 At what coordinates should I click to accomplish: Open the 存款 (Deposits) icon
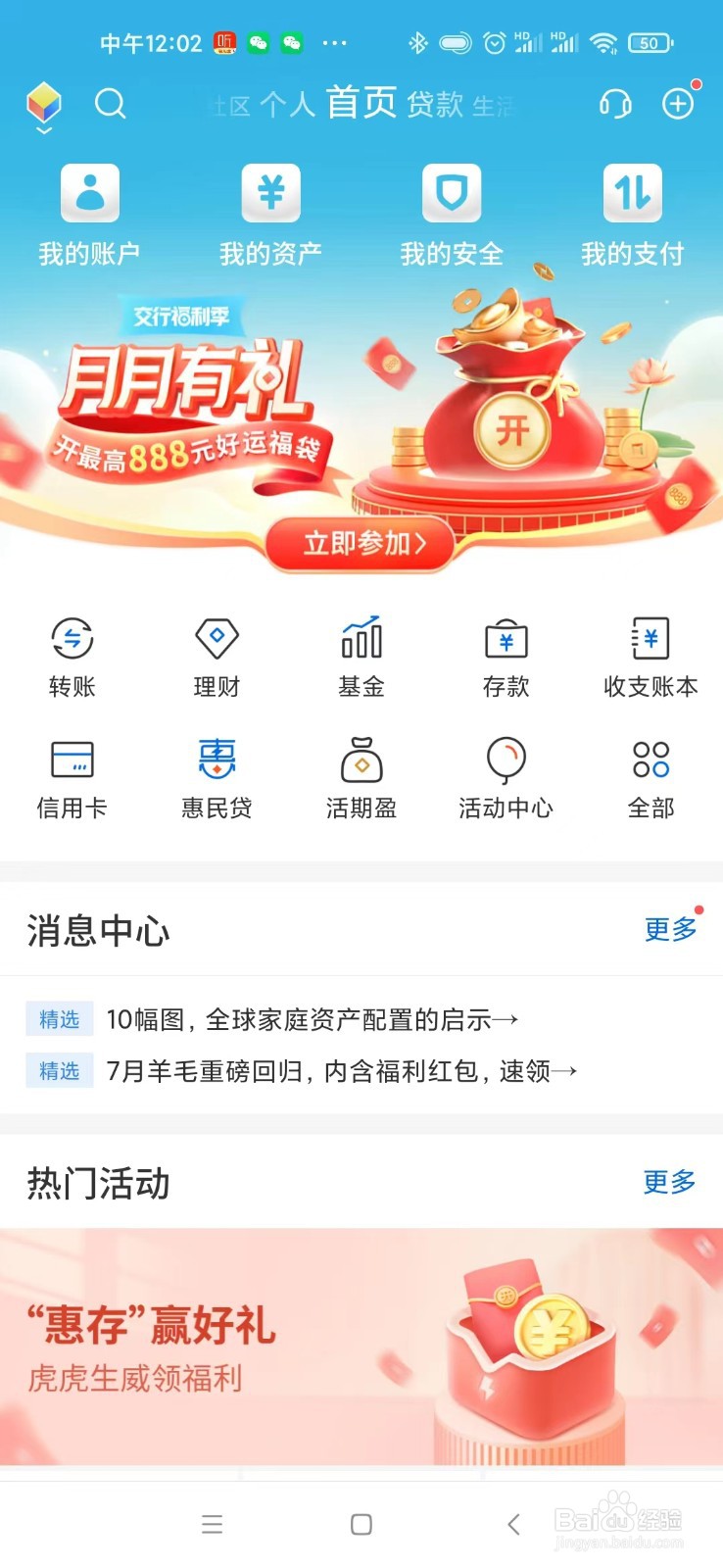click(506, 657)
